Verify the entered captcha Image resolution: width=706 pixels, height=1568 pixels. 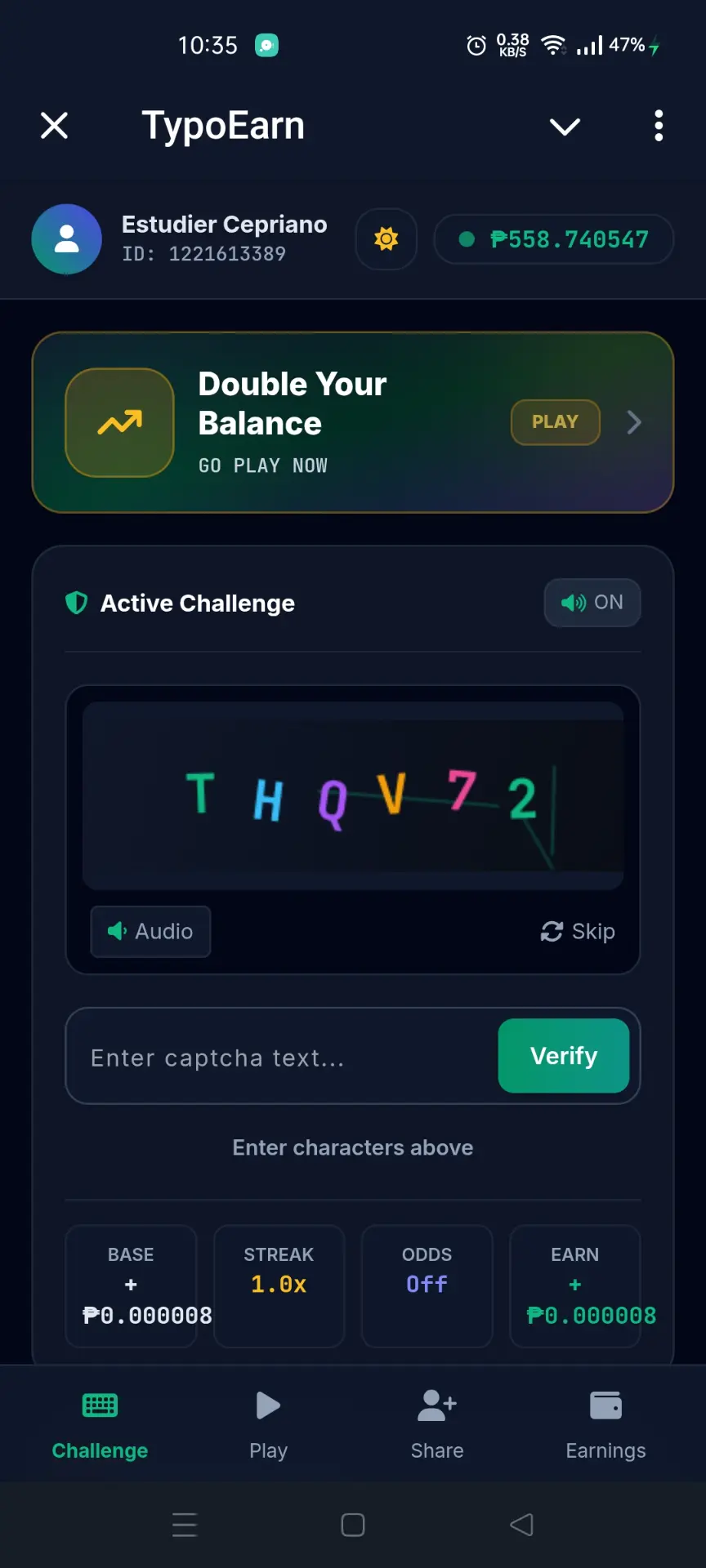564,1056
